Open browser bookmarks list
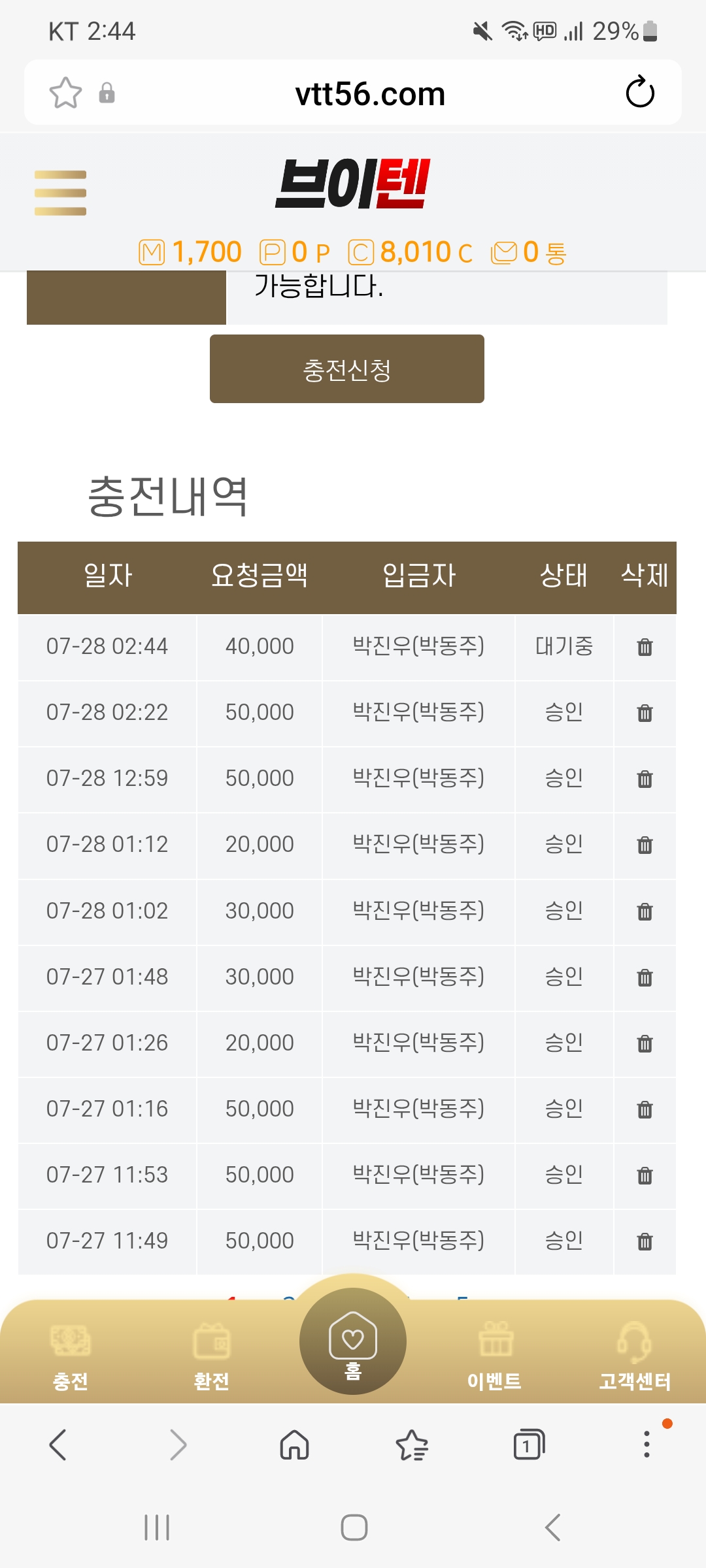 click(412, 1445)
